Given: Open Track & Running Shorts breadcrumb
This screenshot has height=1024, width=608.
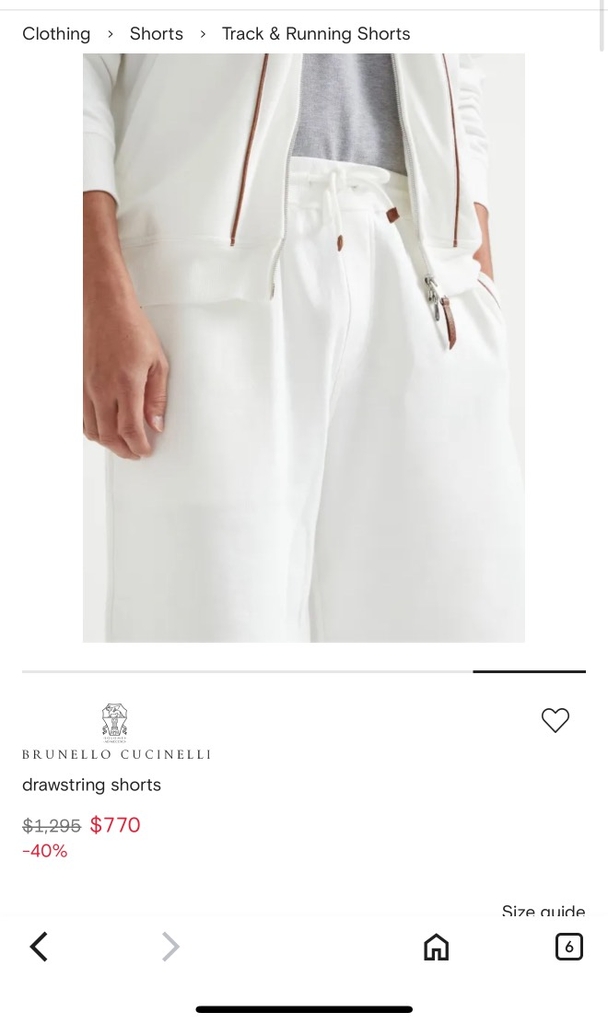Looking at the screenshot, I should (316, 34).
